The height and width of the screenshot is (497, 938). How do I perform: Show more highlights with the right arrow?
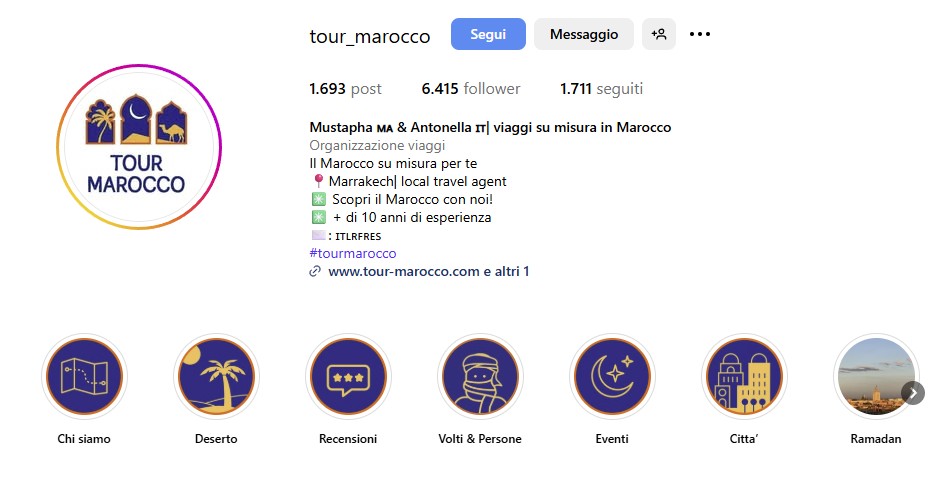tap(912, 393)
